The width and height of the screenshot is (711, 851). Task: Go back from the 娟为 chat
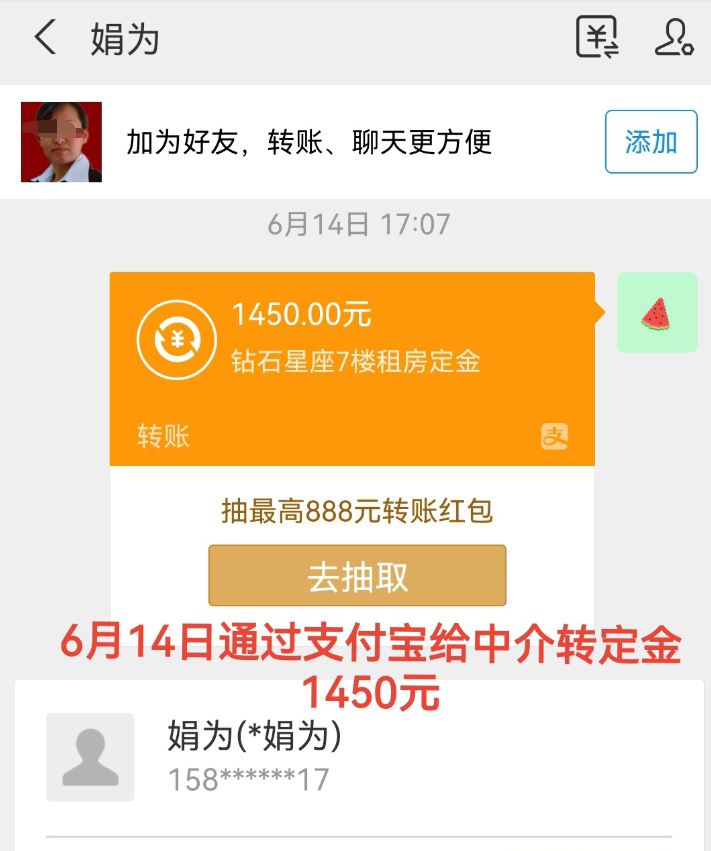pos(45,38)
